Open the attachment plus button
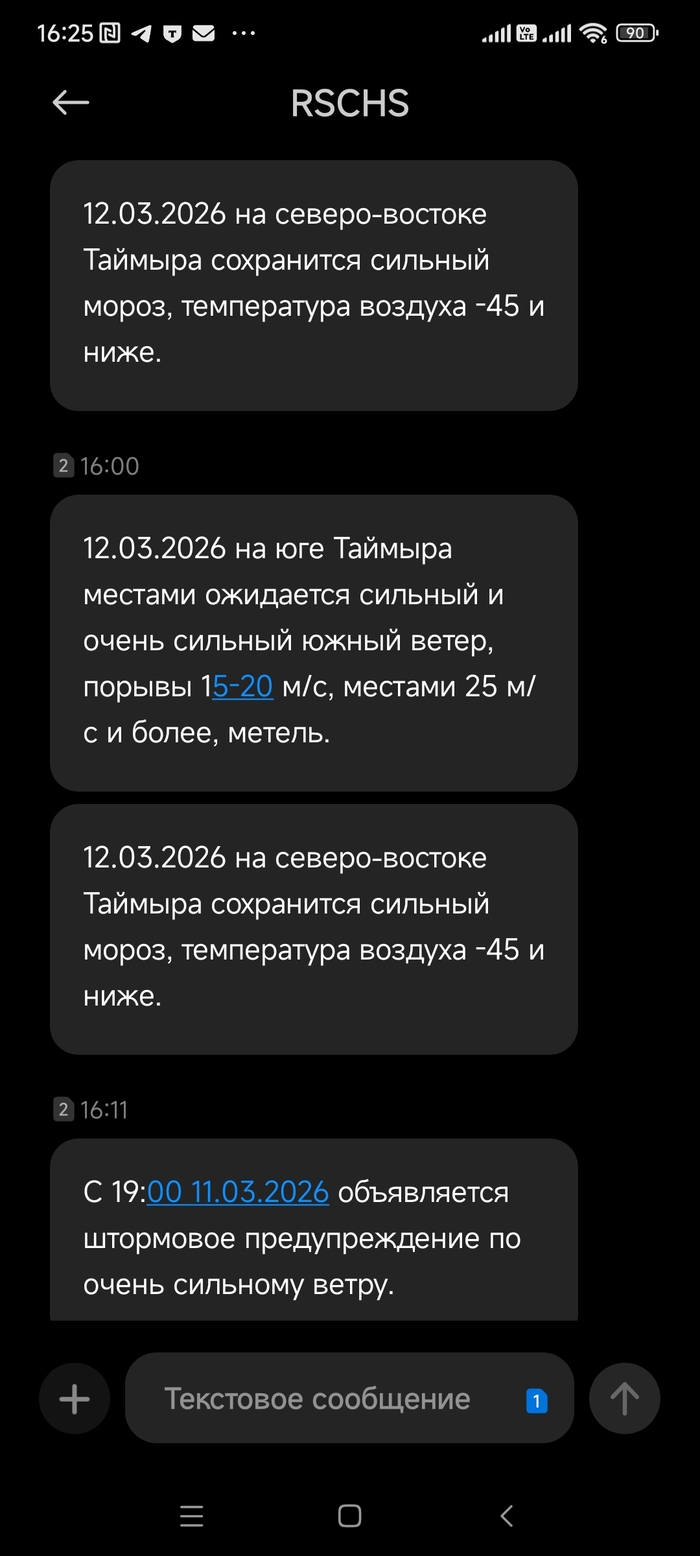This screenshot has width=700, height=1556. click(x=75, y=1398)
